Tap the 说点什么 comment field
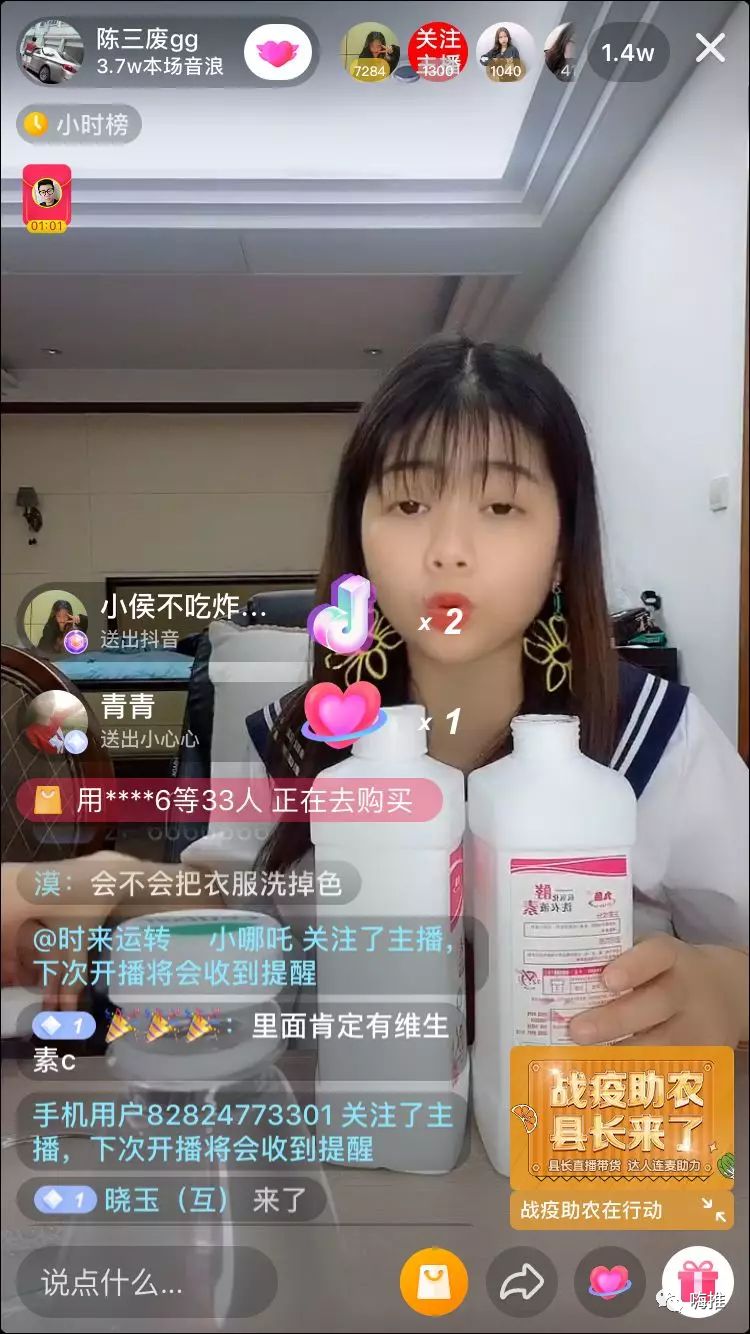Image resolution: width=750 pixels, height=1334 pixels. coord(145,1281)
